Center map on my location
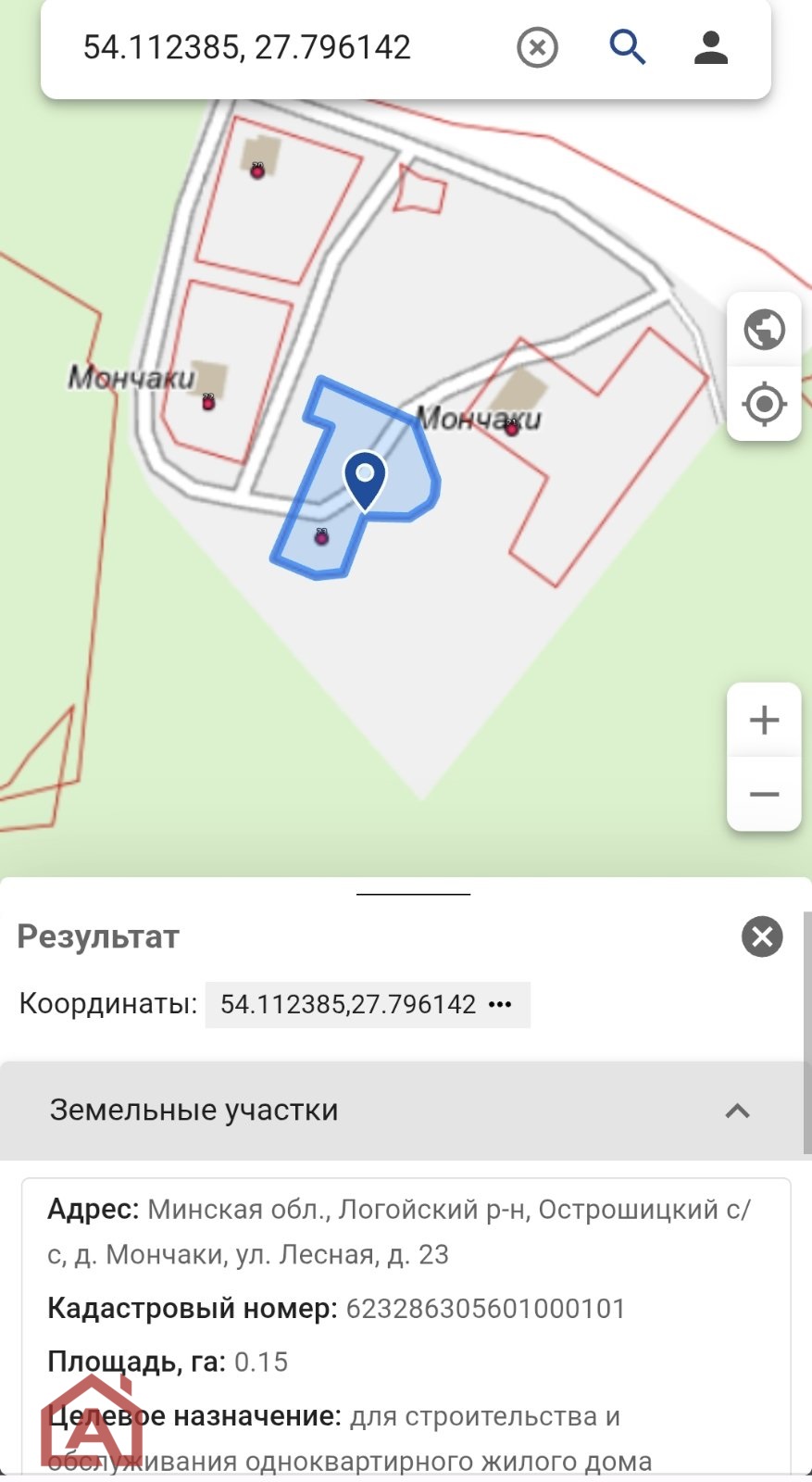Viewport: 812px width, 1482px height. pos(764,404)
